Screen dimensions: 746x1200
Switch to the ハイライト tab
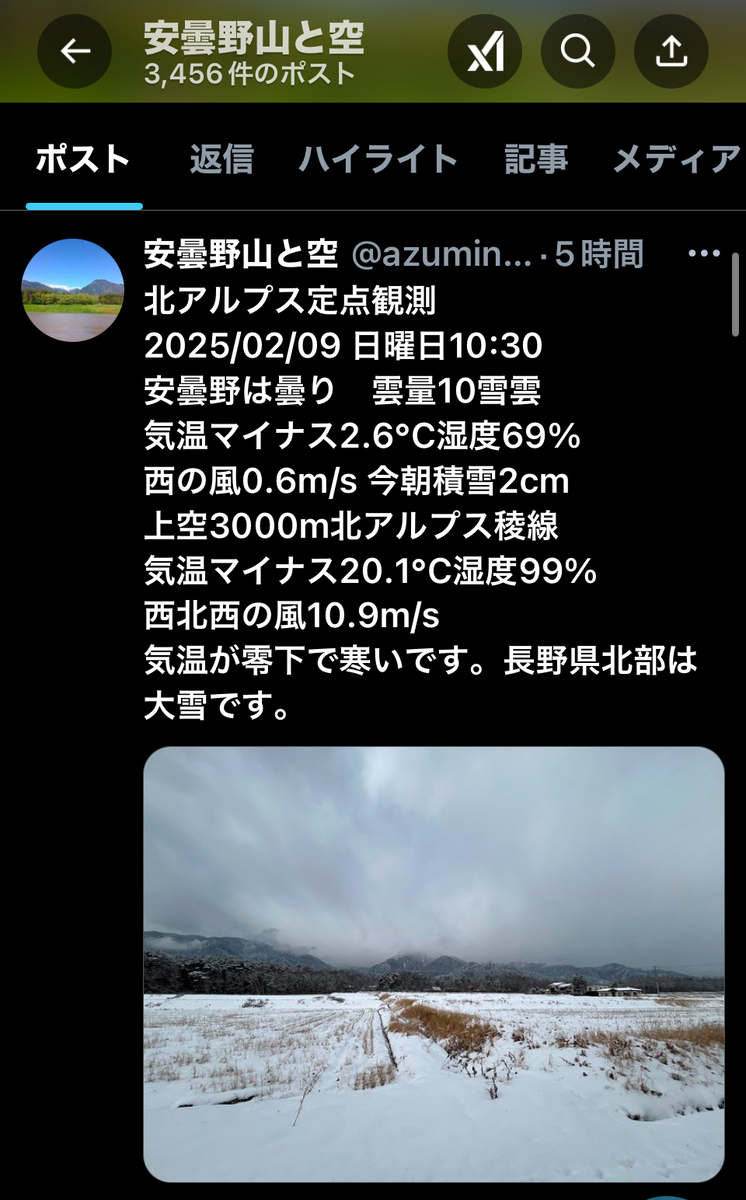[x=378, y=159]
